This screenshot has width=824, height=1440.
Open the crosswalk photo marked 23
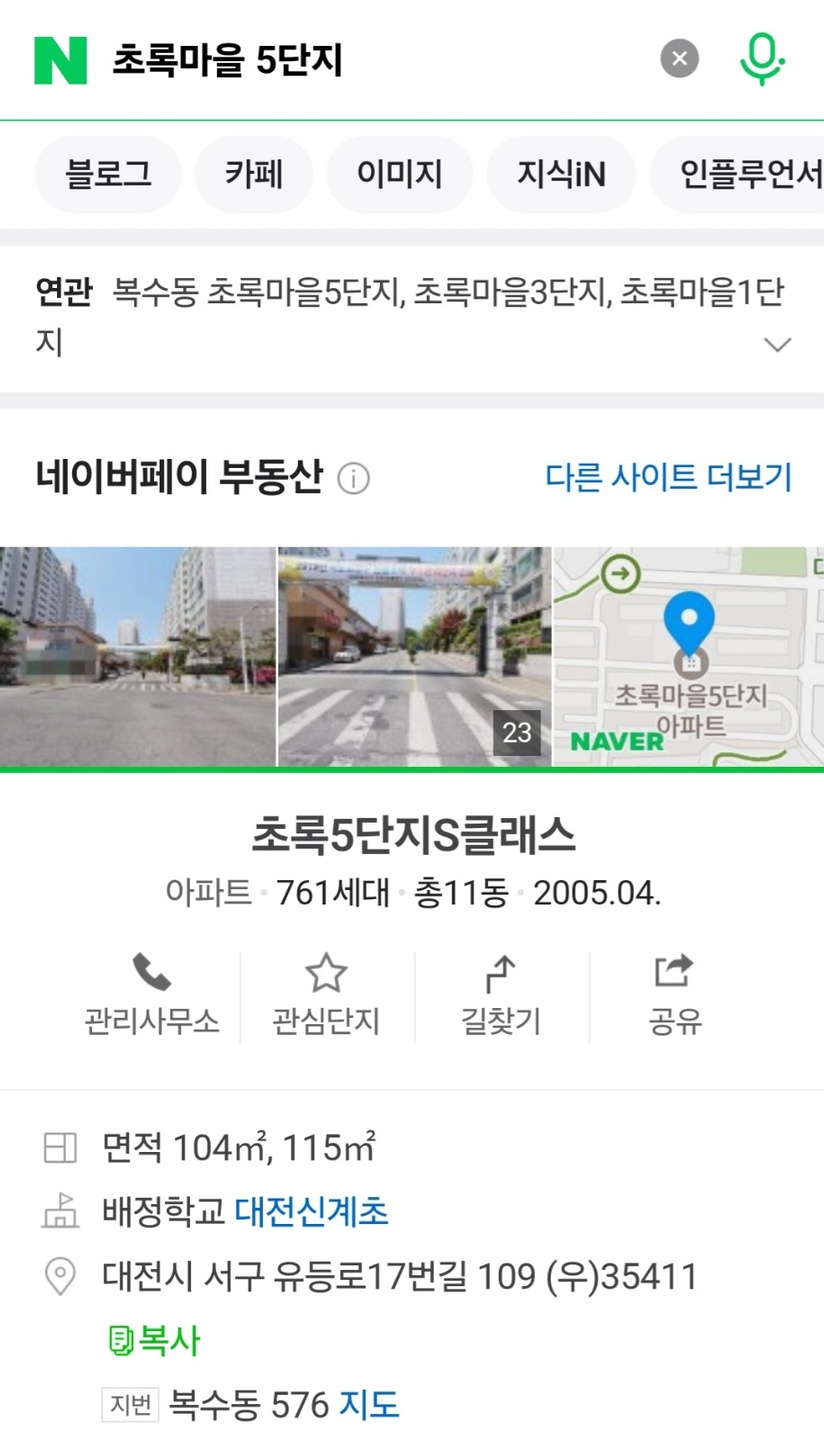click(x=414, y=656)
